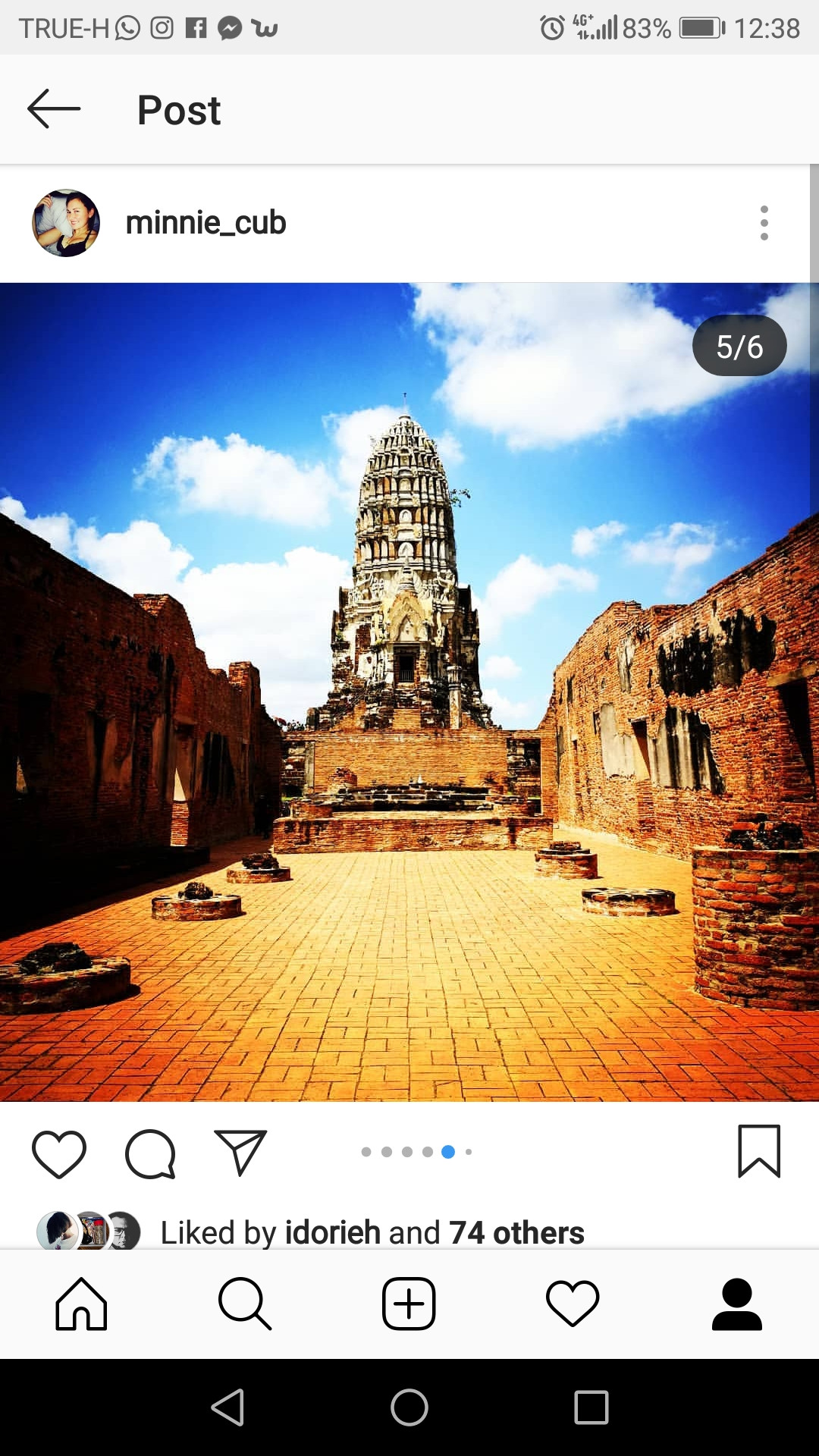Switch to the Home feed tab

(x=81, y=1304)
